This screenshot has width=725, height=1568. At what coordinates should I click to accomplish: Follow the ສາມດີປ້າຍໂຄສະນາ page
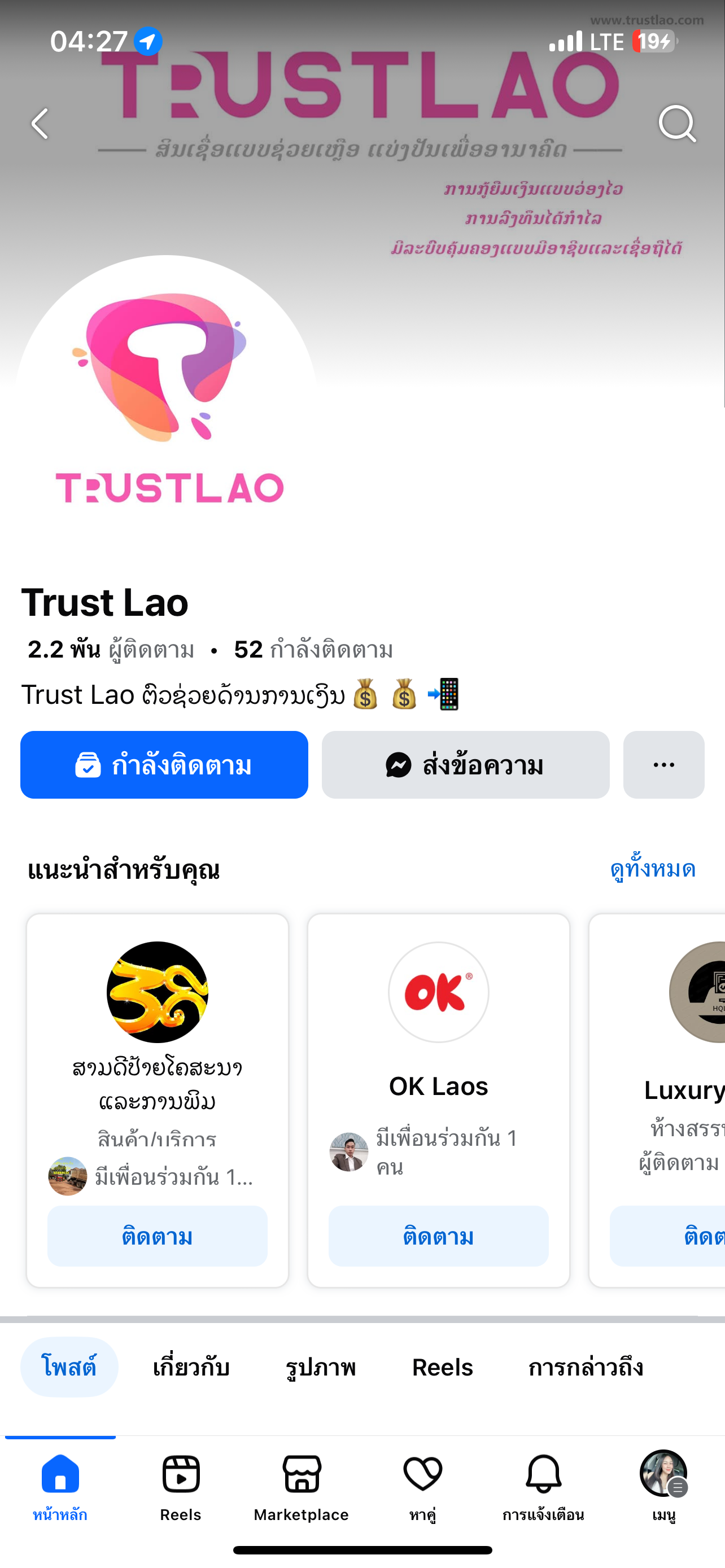(157, 1236)
